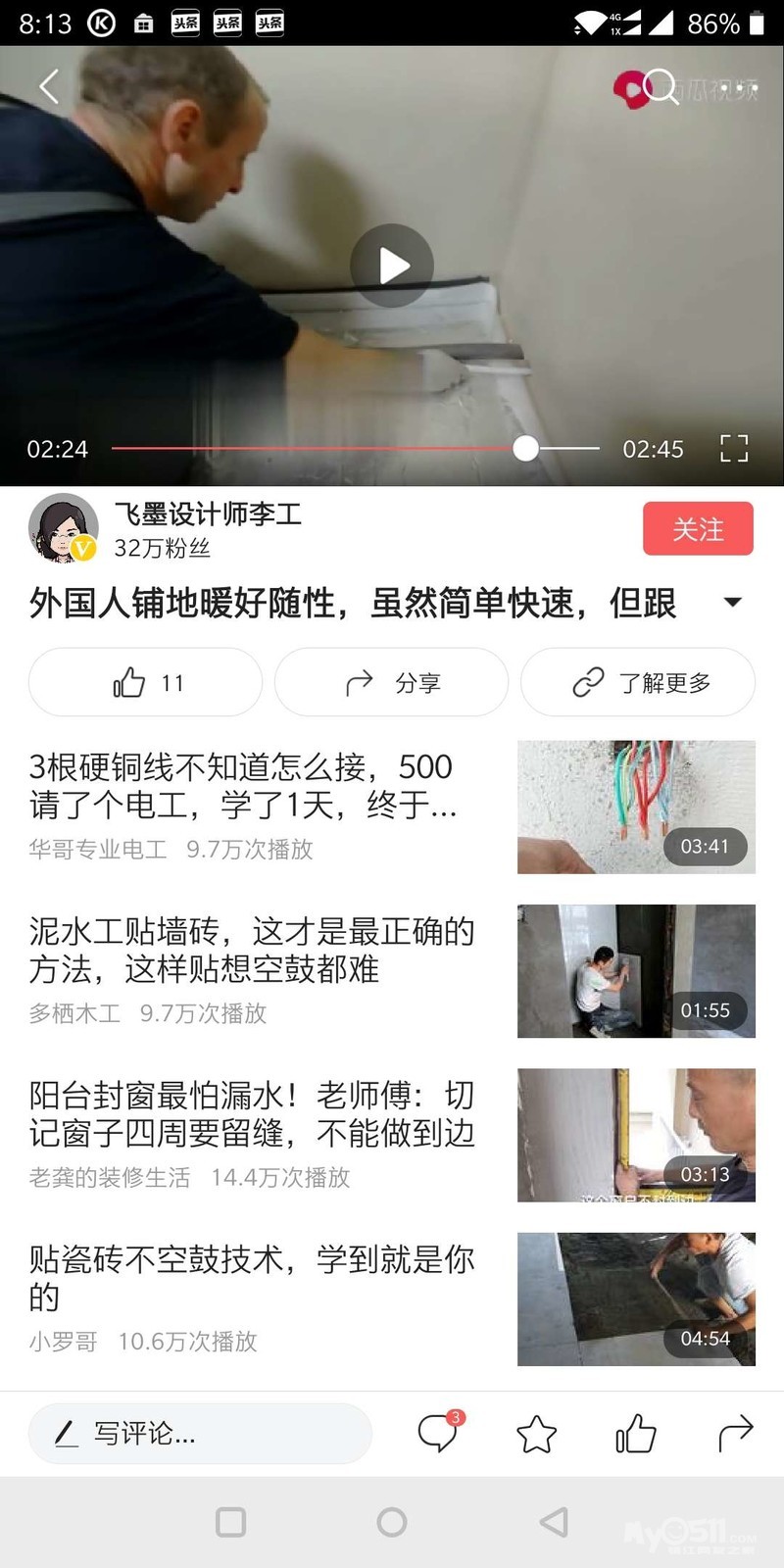
Task: Favorite video with the star icon
Action: tap(536, 1435)
